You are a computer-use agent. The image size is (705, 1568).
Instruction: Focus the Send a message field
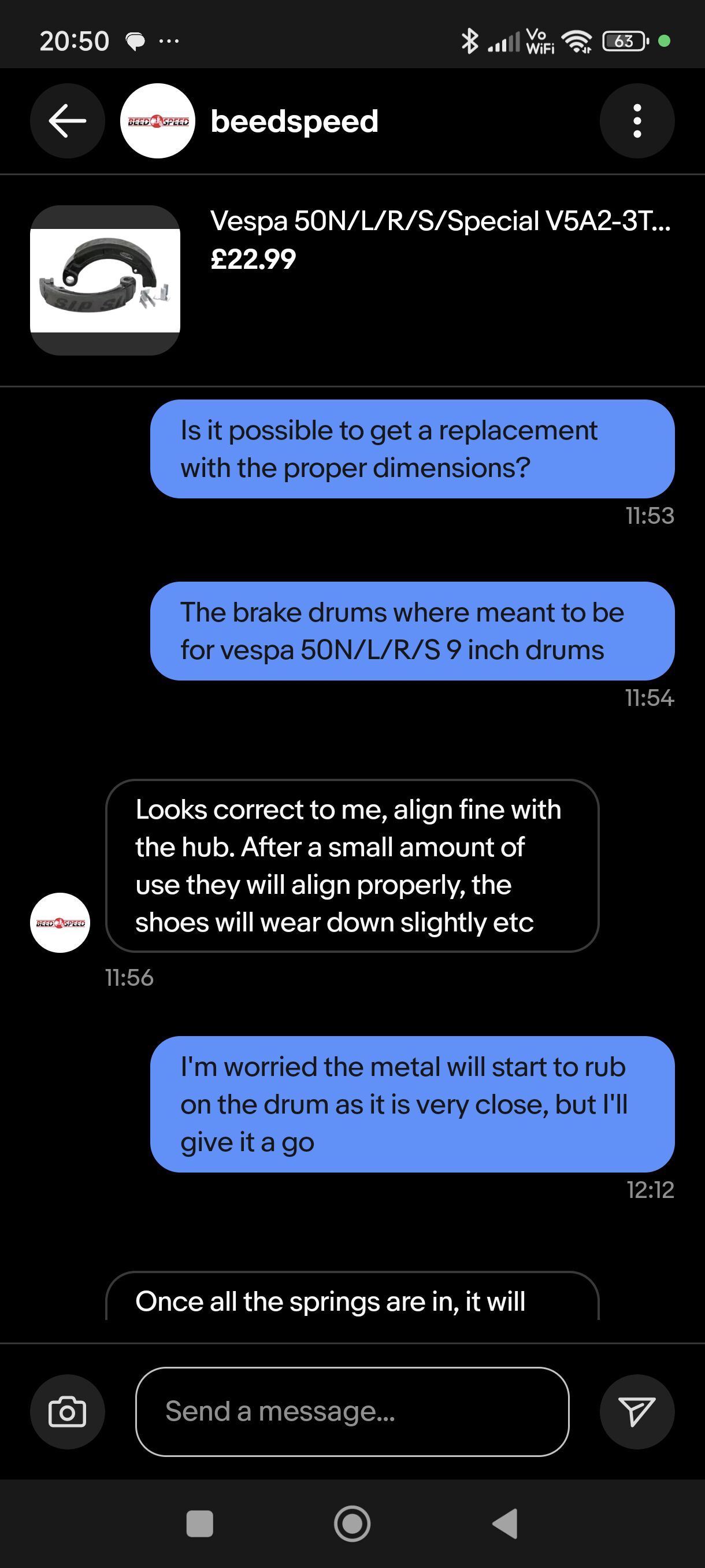click(x=352, y=1411)
